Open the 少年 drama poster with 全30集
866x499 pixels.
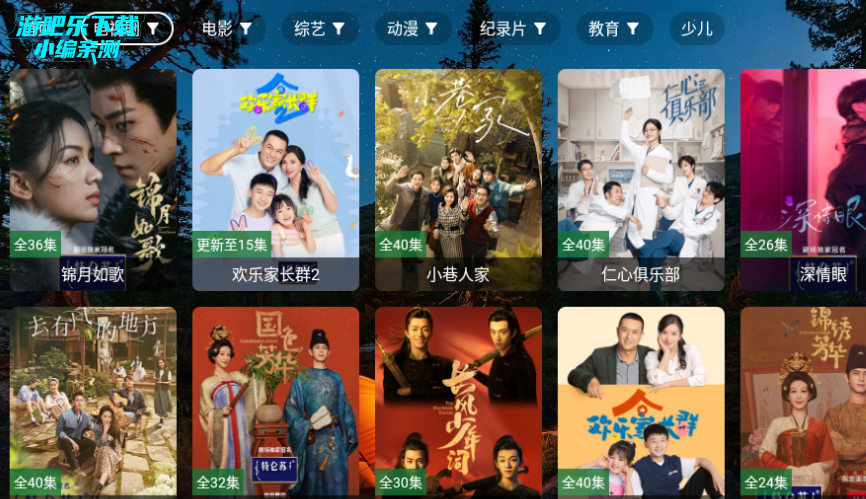pos(458,402)
